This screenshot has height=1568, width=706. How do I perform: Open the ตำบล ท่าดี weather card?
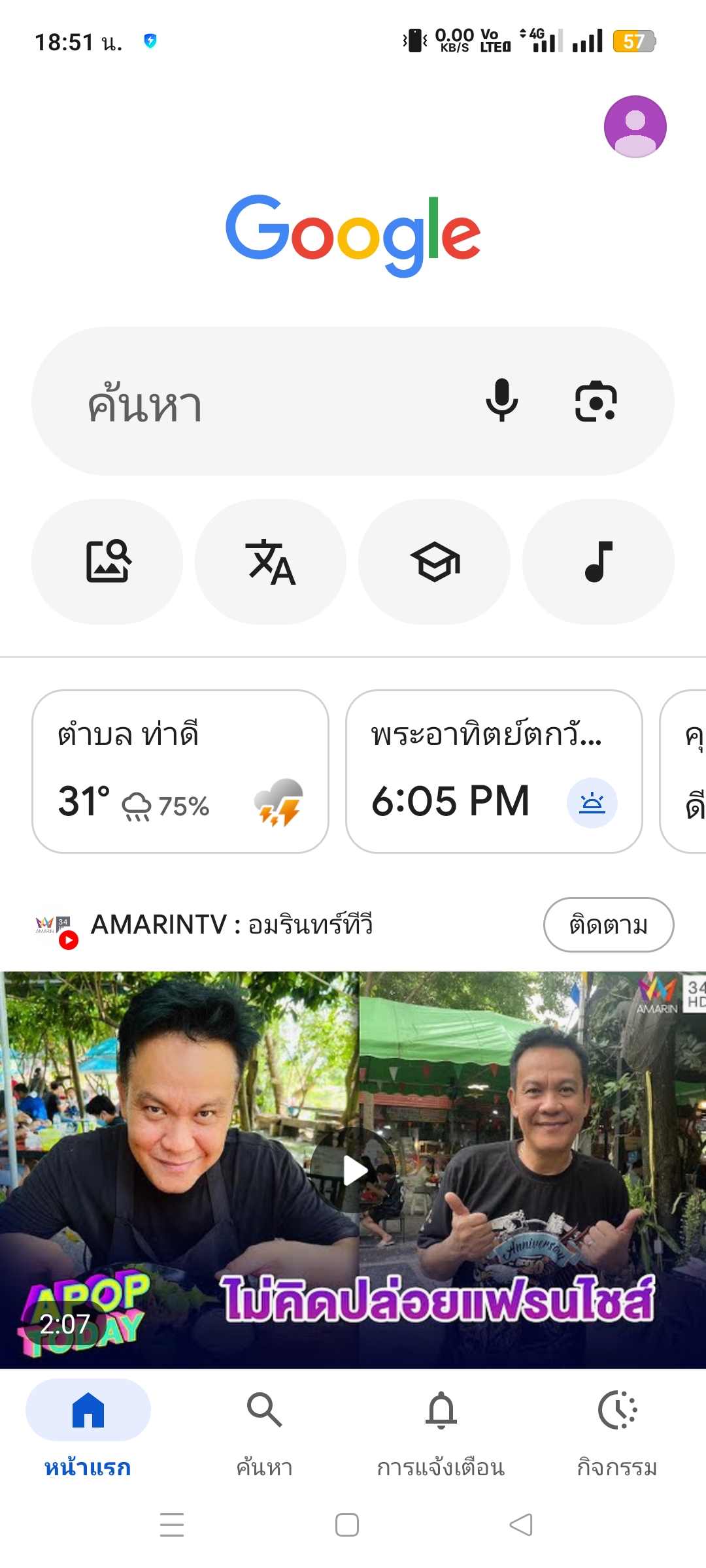click(x=180, y=772)
